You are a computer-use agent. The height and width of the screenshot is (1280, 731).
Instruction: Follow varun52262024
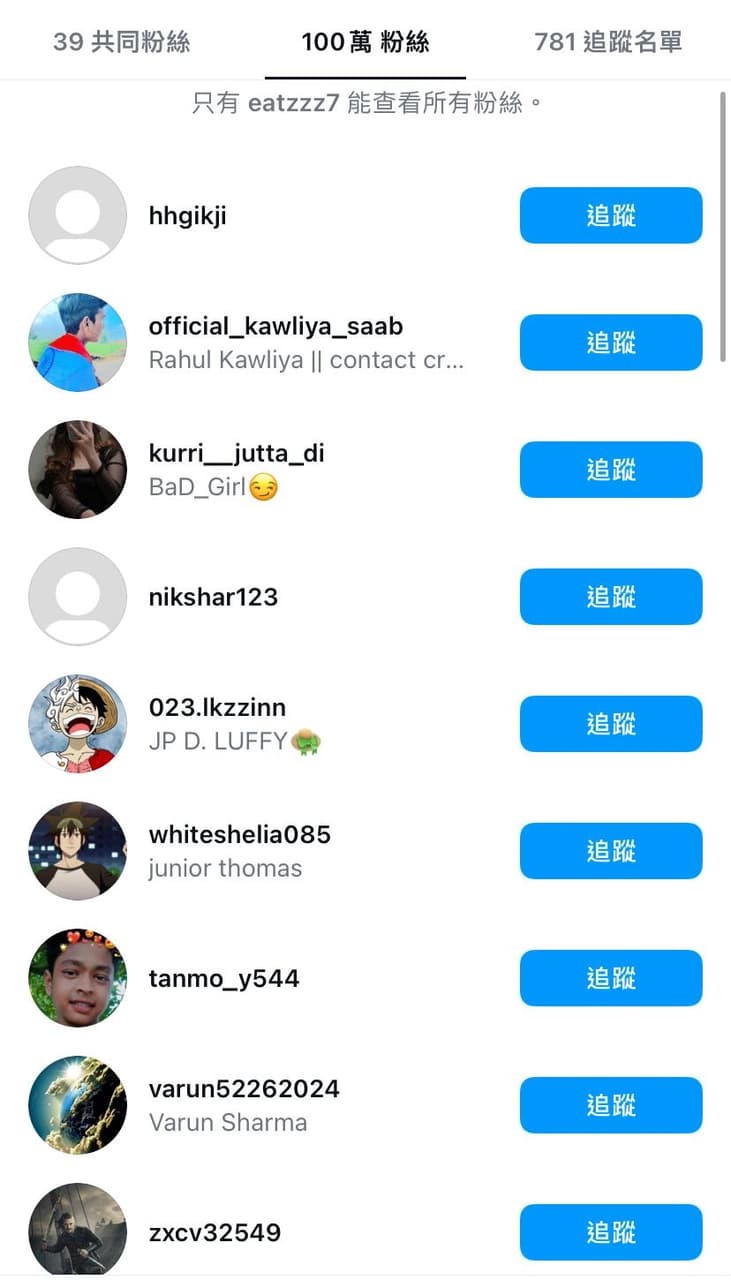click(611, 1104)
